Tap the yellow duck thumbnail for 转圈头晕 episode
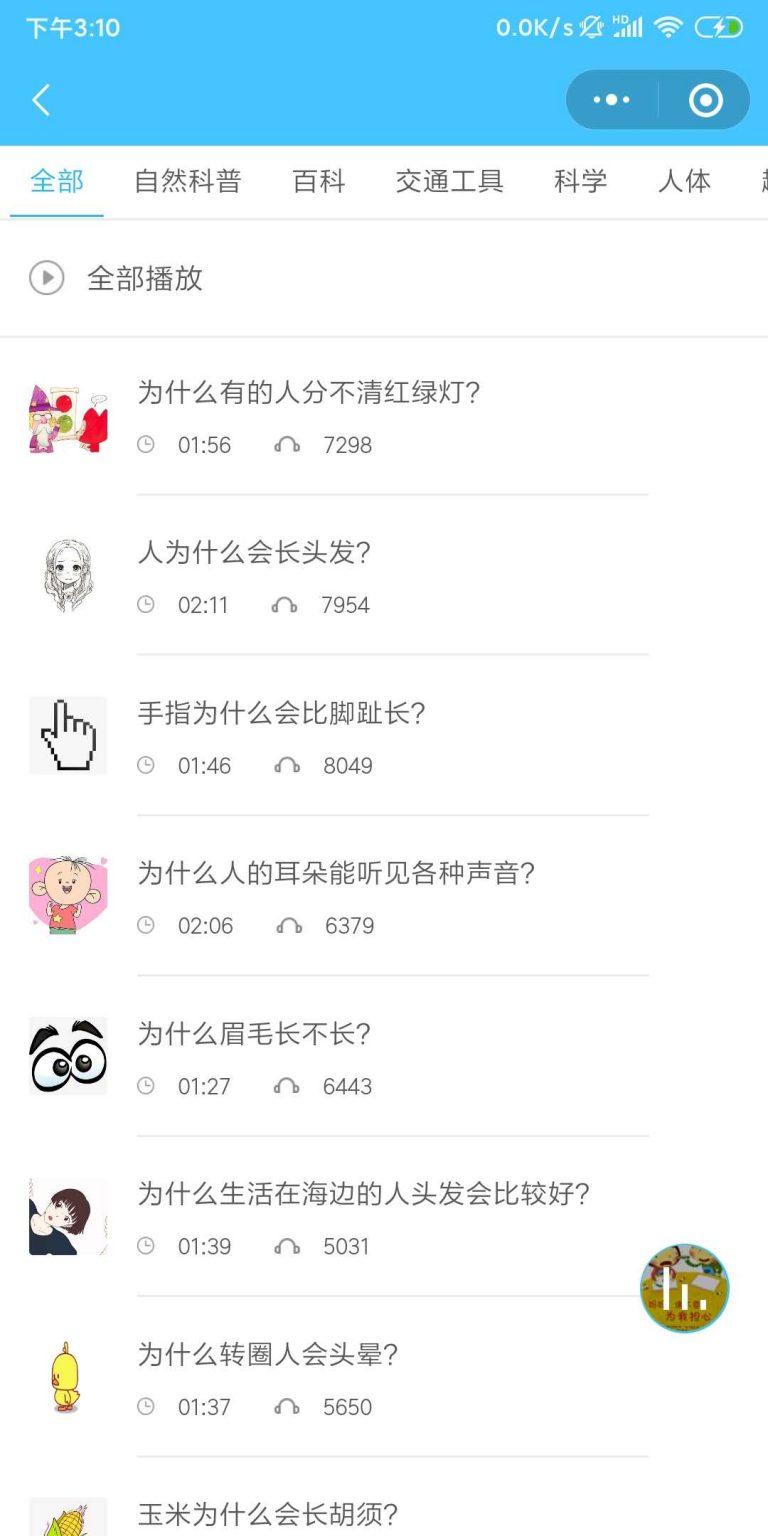Viewport: 768px width, 1536px height. click(x=67, y=1377)
